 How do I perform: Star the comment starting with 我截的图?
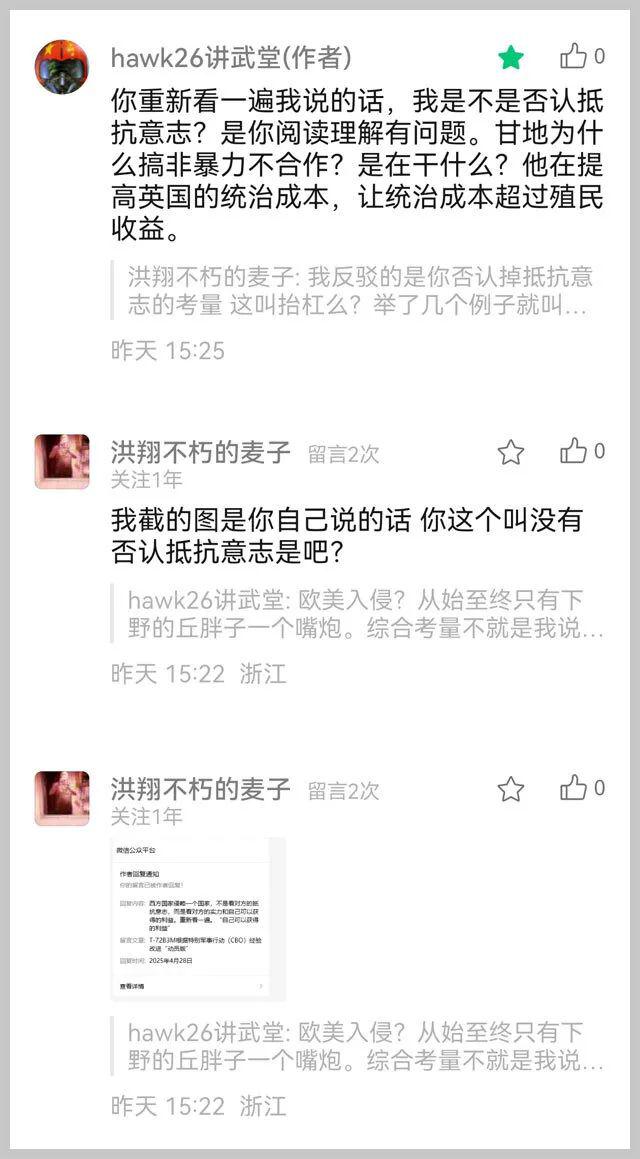tap(511, 452)
